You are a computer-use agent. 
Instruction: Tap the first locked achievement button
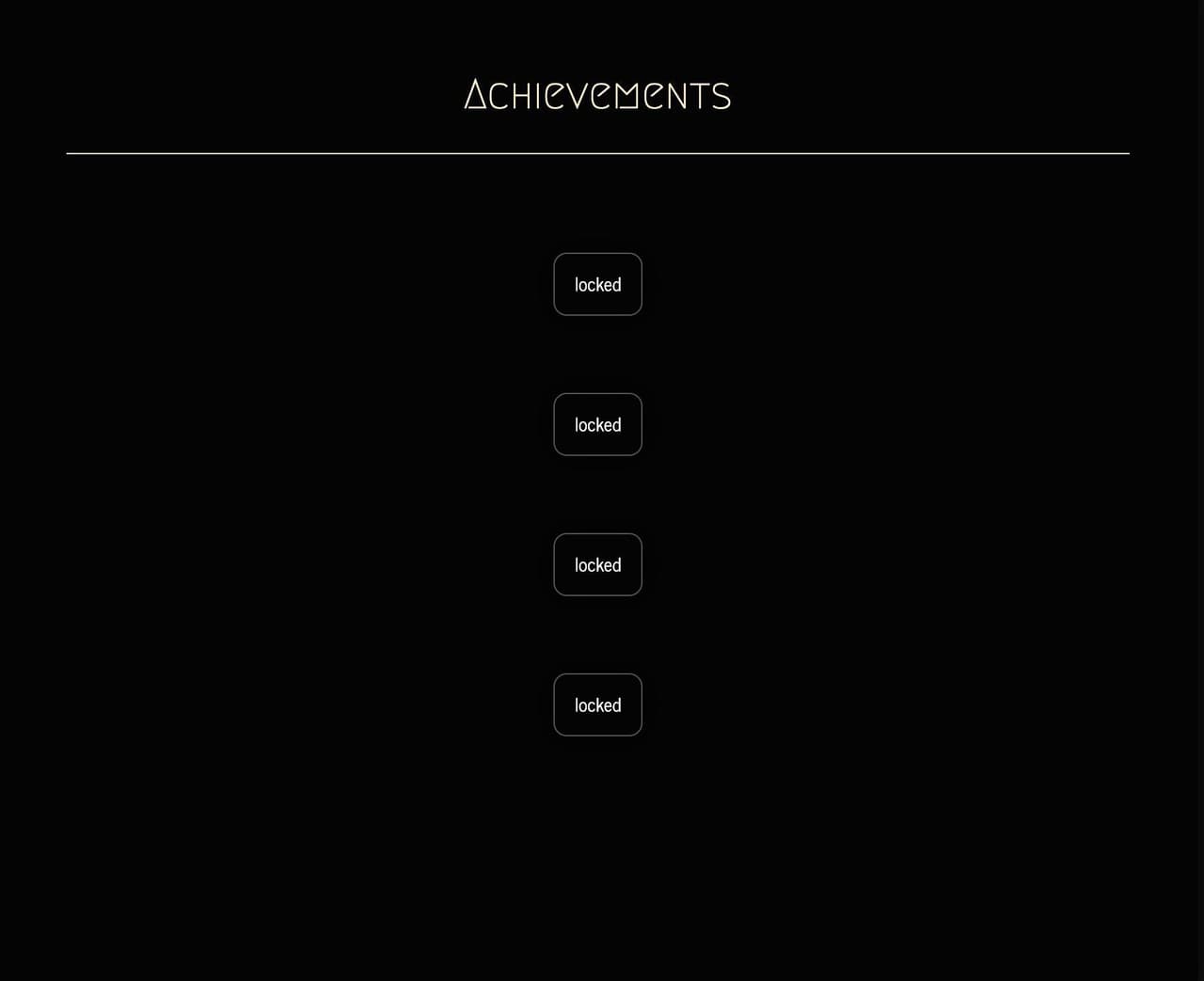tap(597, 284)
